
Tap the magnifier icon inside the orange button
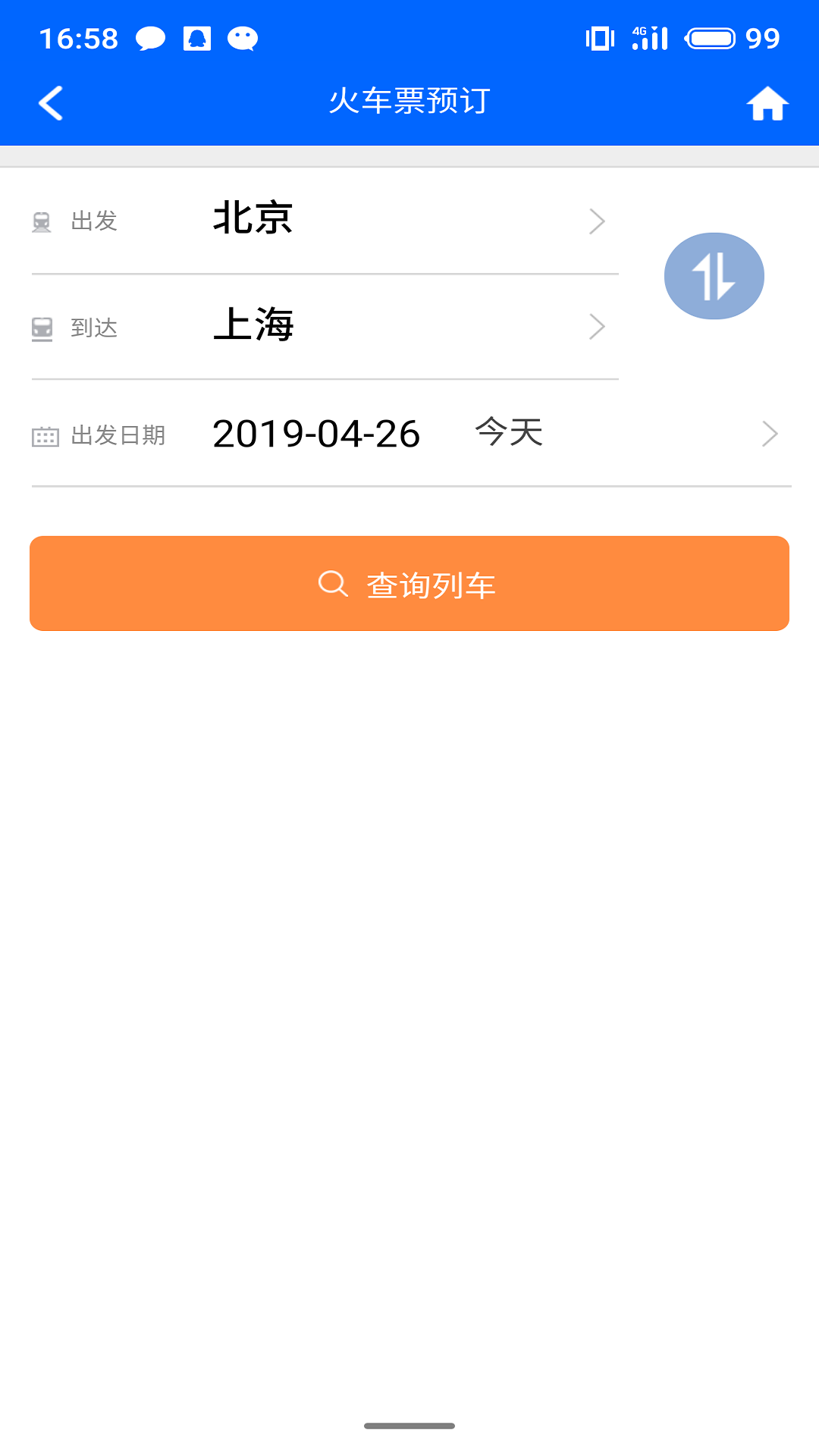[x=331, y=583]
